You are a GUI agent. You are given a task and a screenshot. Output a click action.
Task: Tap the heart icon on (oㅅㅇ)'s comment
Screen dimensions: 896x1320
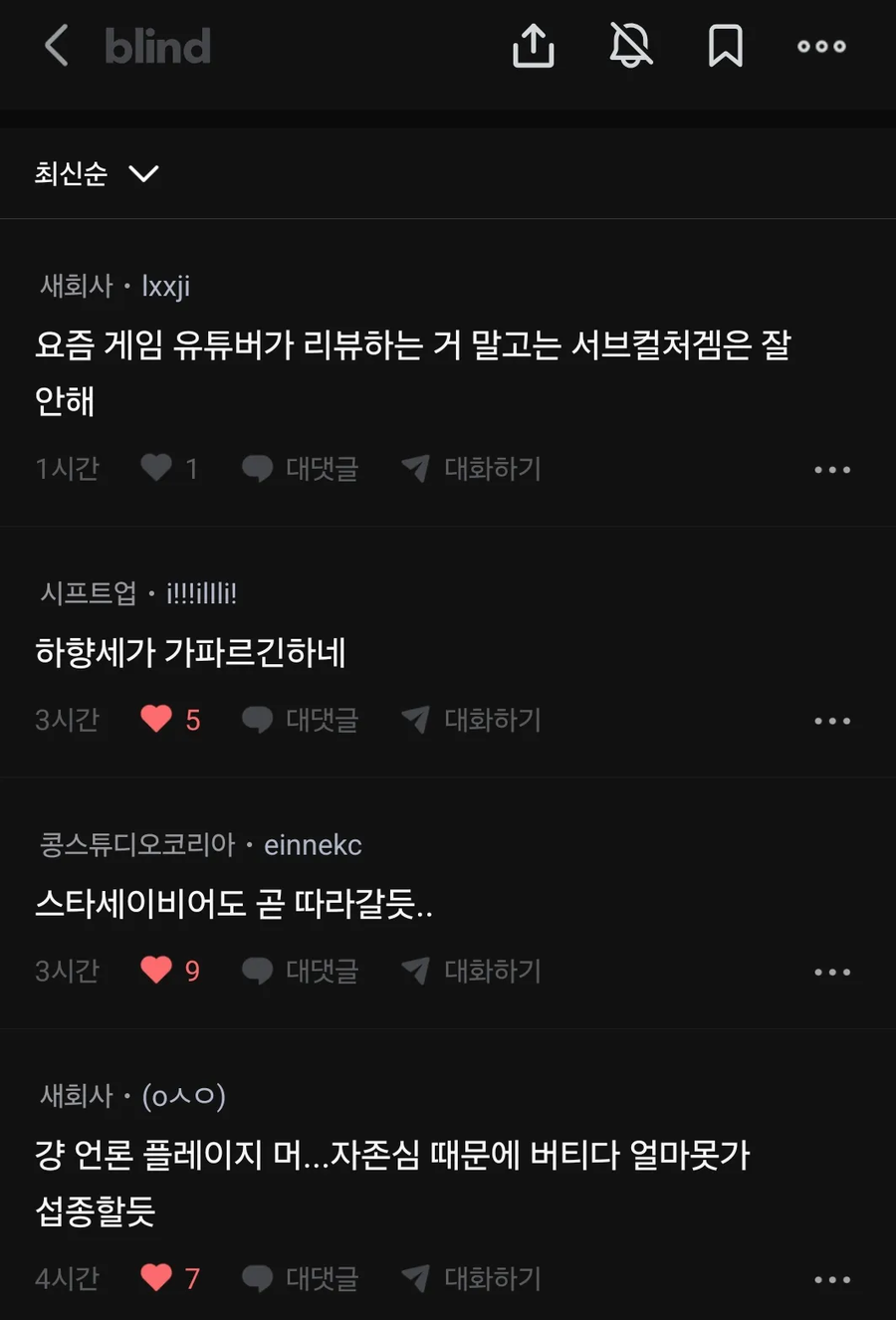point(156,1278)
